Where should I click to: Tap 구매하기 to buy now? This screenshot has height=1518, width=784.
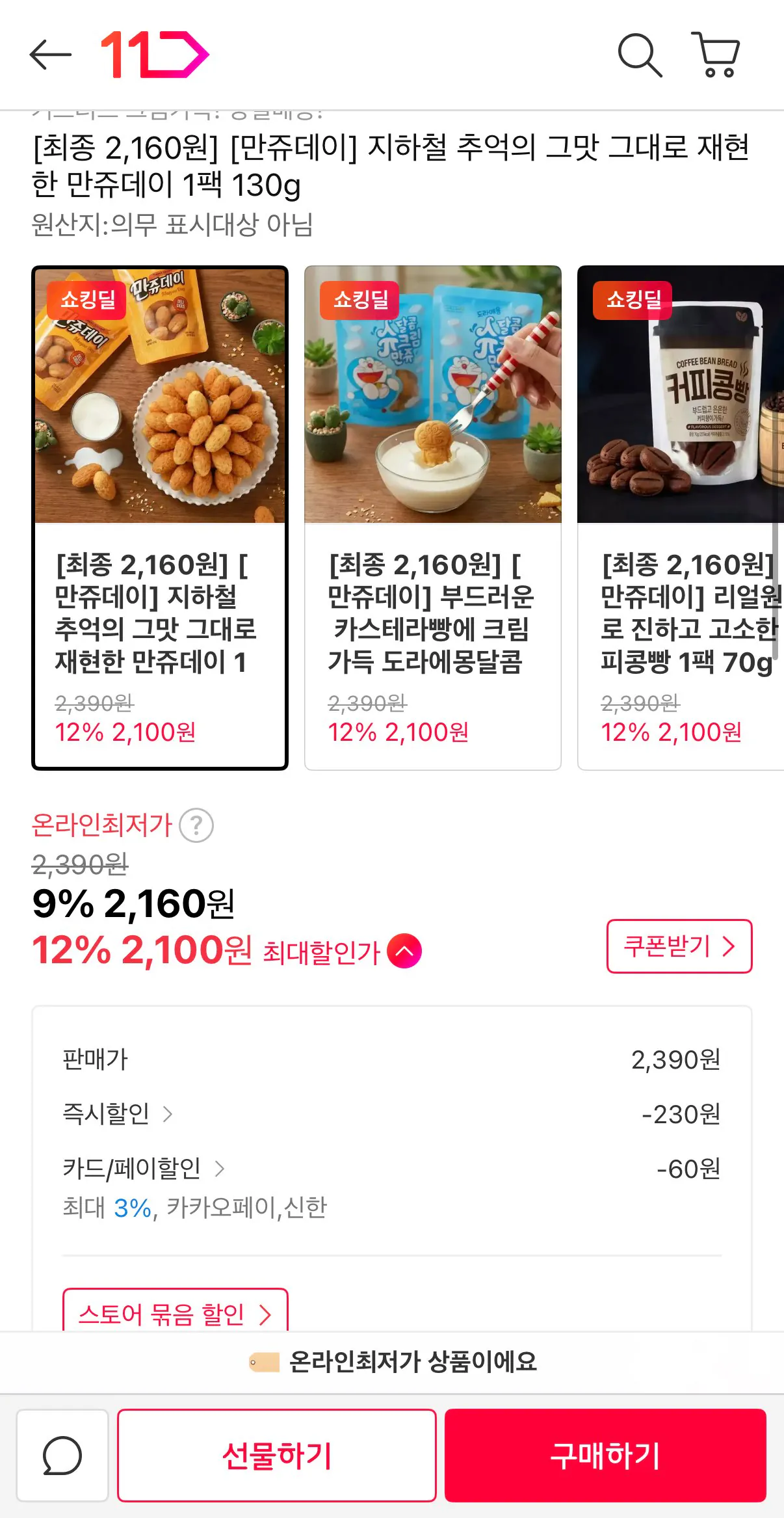pyautogui.click(x=605, y=1456)
